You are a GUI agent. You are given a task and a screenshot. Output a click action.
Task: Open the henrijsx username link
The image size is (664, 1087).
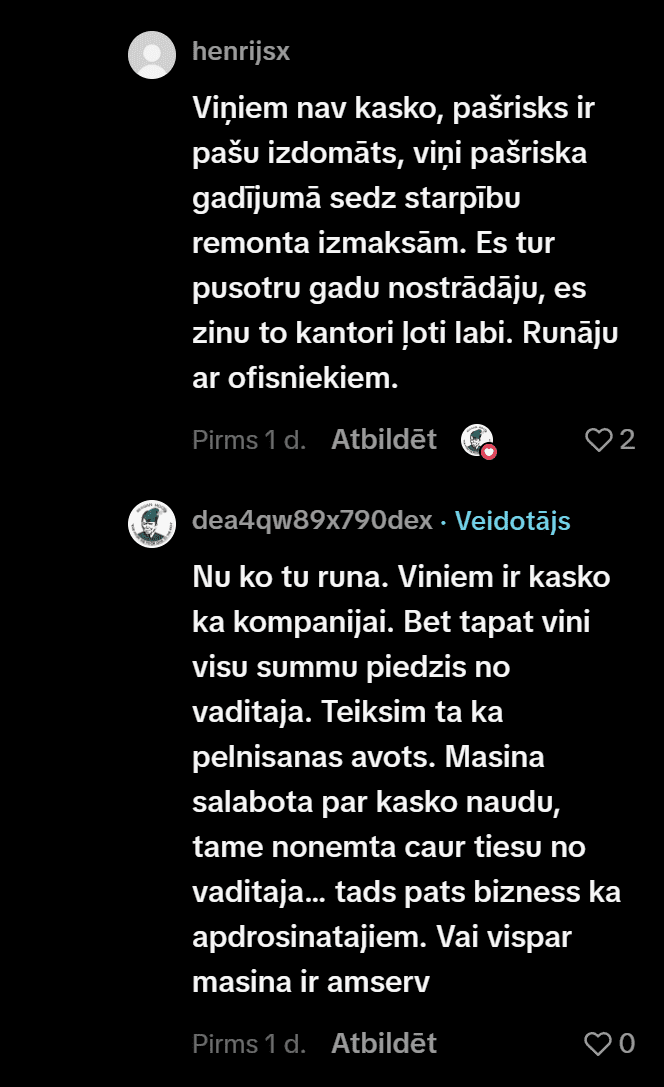[x=240, y=51]
